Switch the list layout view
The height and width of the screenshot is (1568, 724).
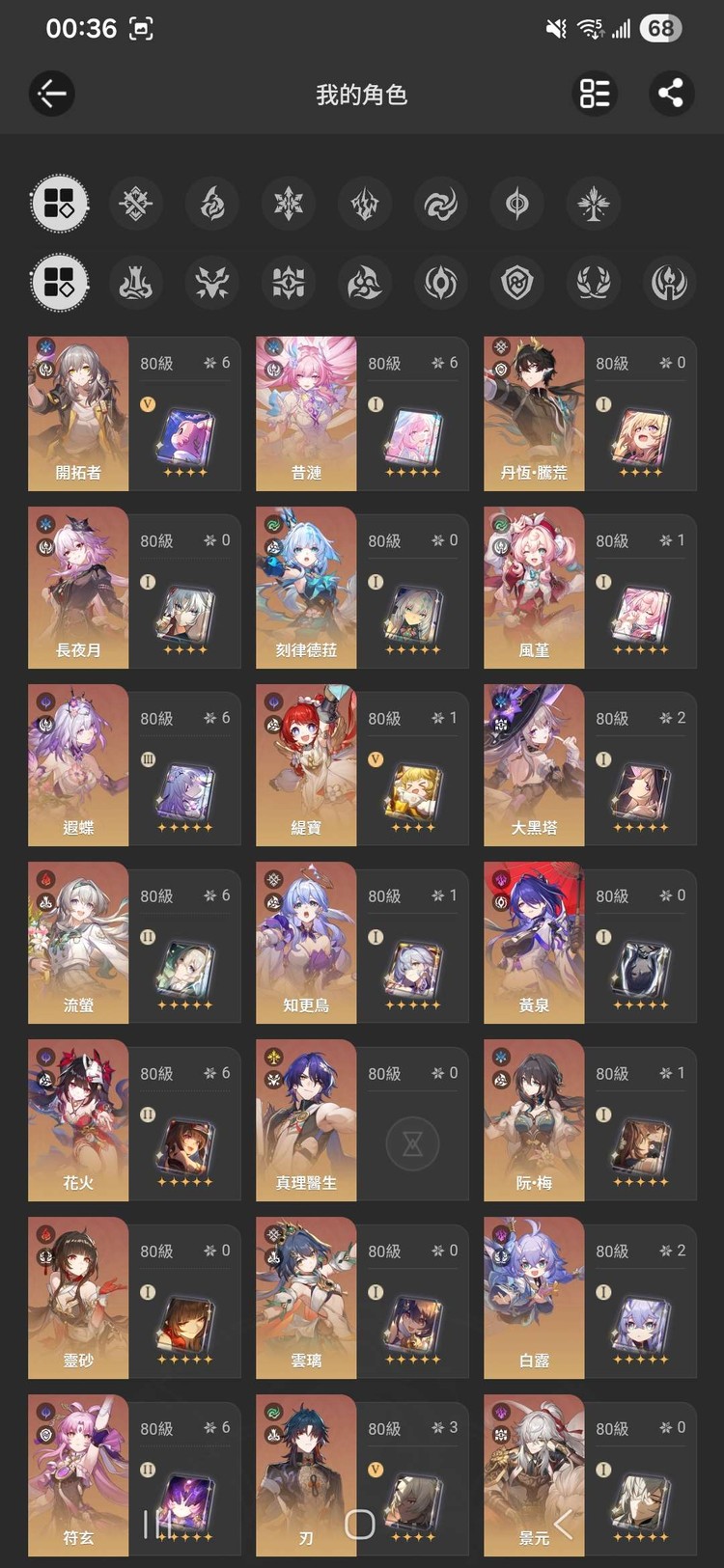pos(595,94)
